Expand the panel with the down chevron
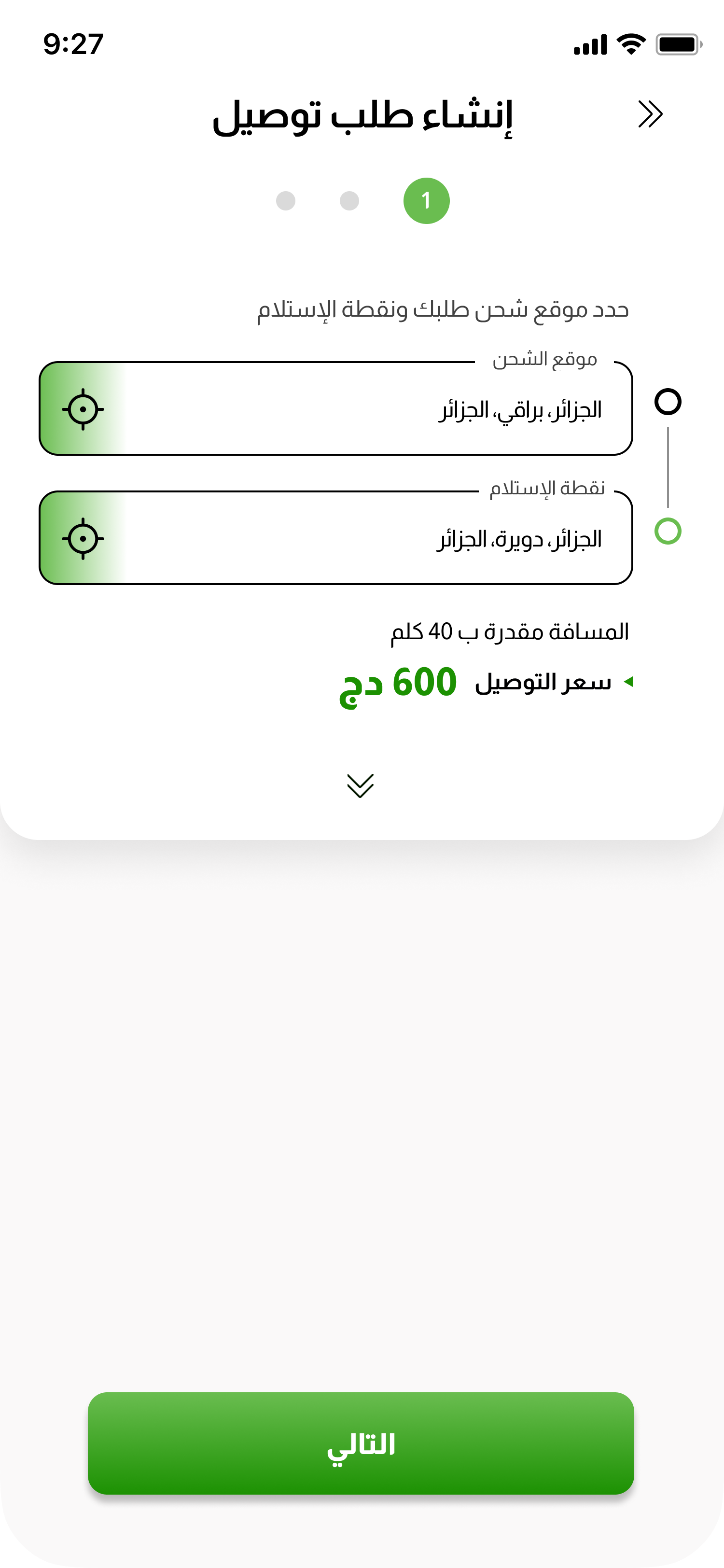 pyautogui.click(x=361, y=786)
